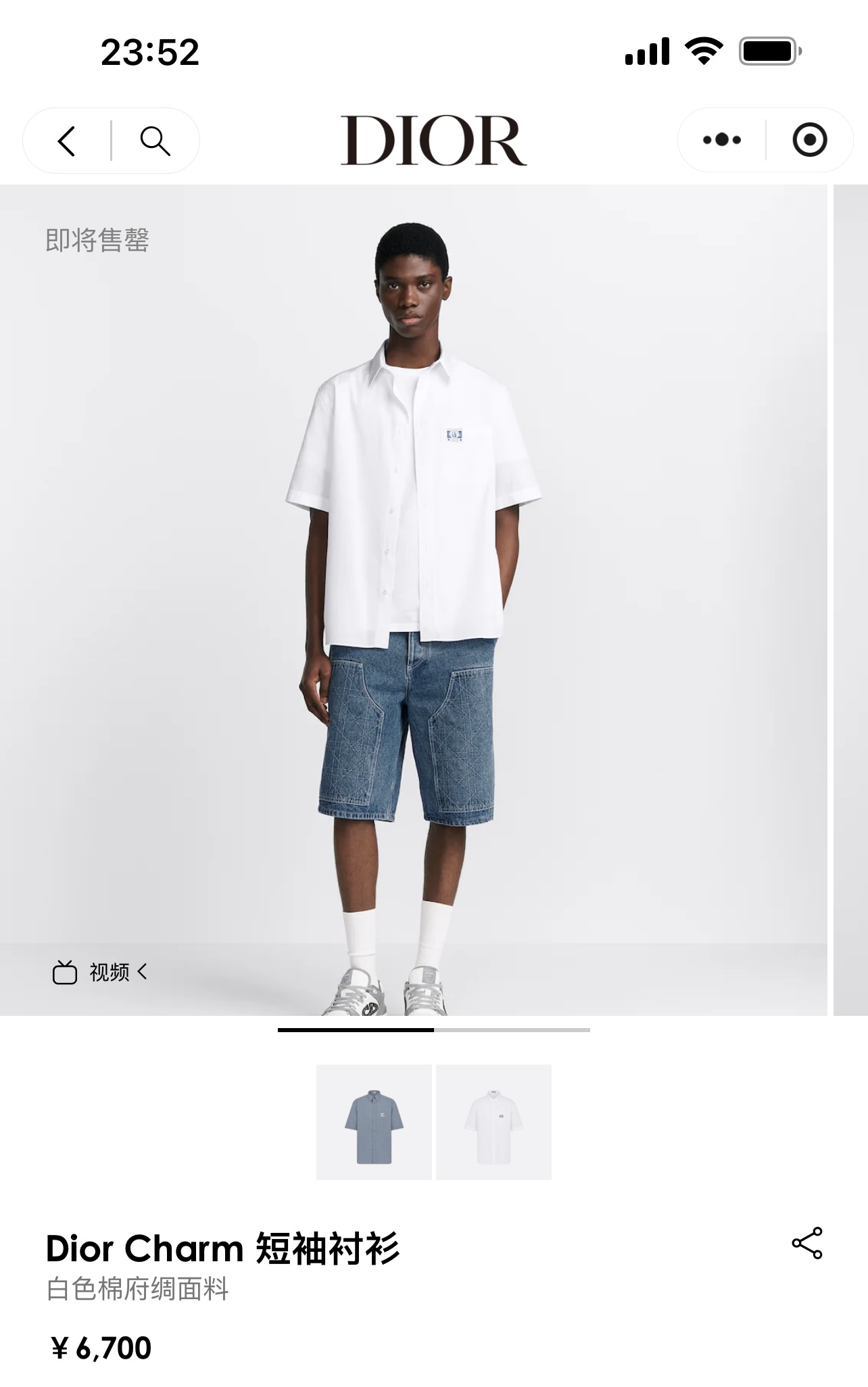This screenshot has width=868, height=1387.
Task: Open the 视频 product video
Action: [99, 972]
